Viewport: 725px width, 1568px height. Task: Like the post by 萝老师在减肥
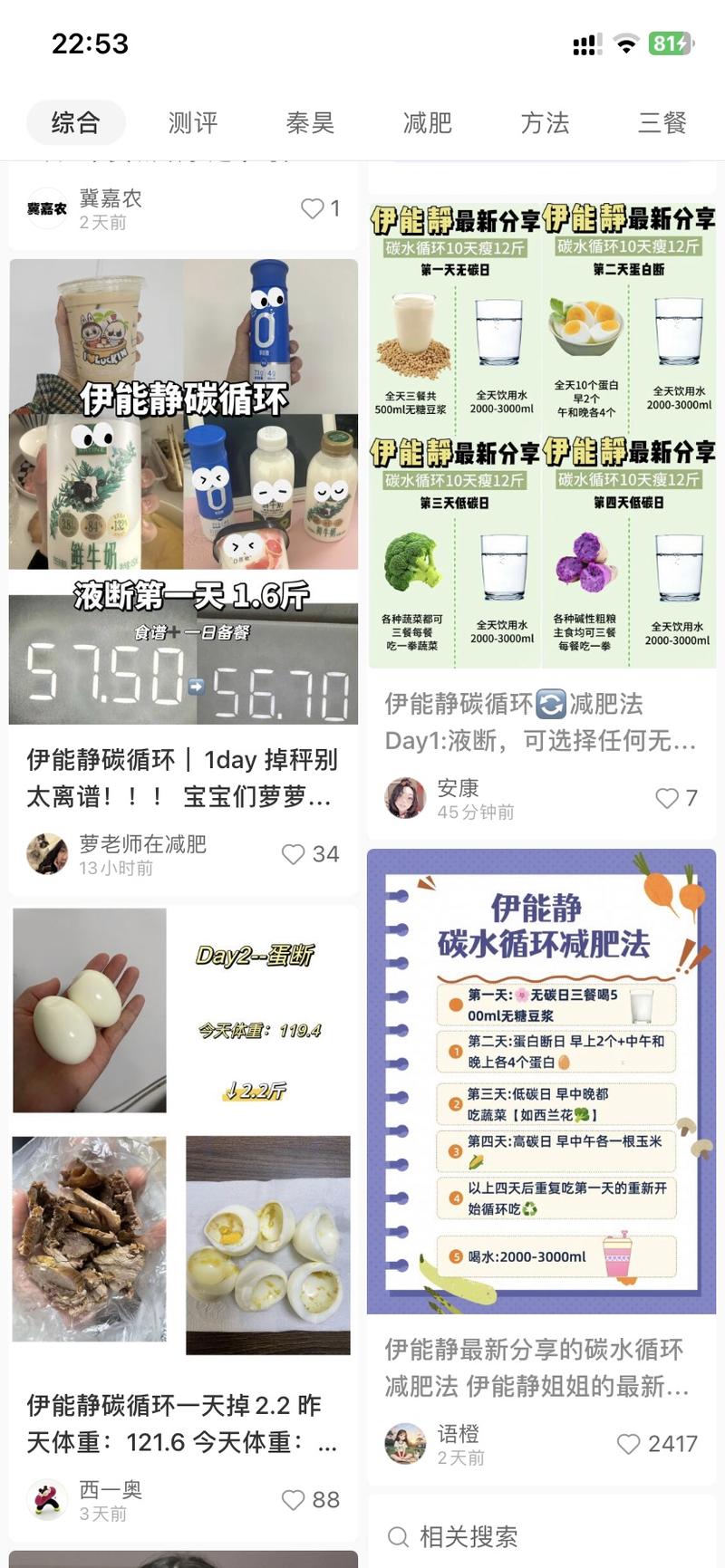[294, 854]
